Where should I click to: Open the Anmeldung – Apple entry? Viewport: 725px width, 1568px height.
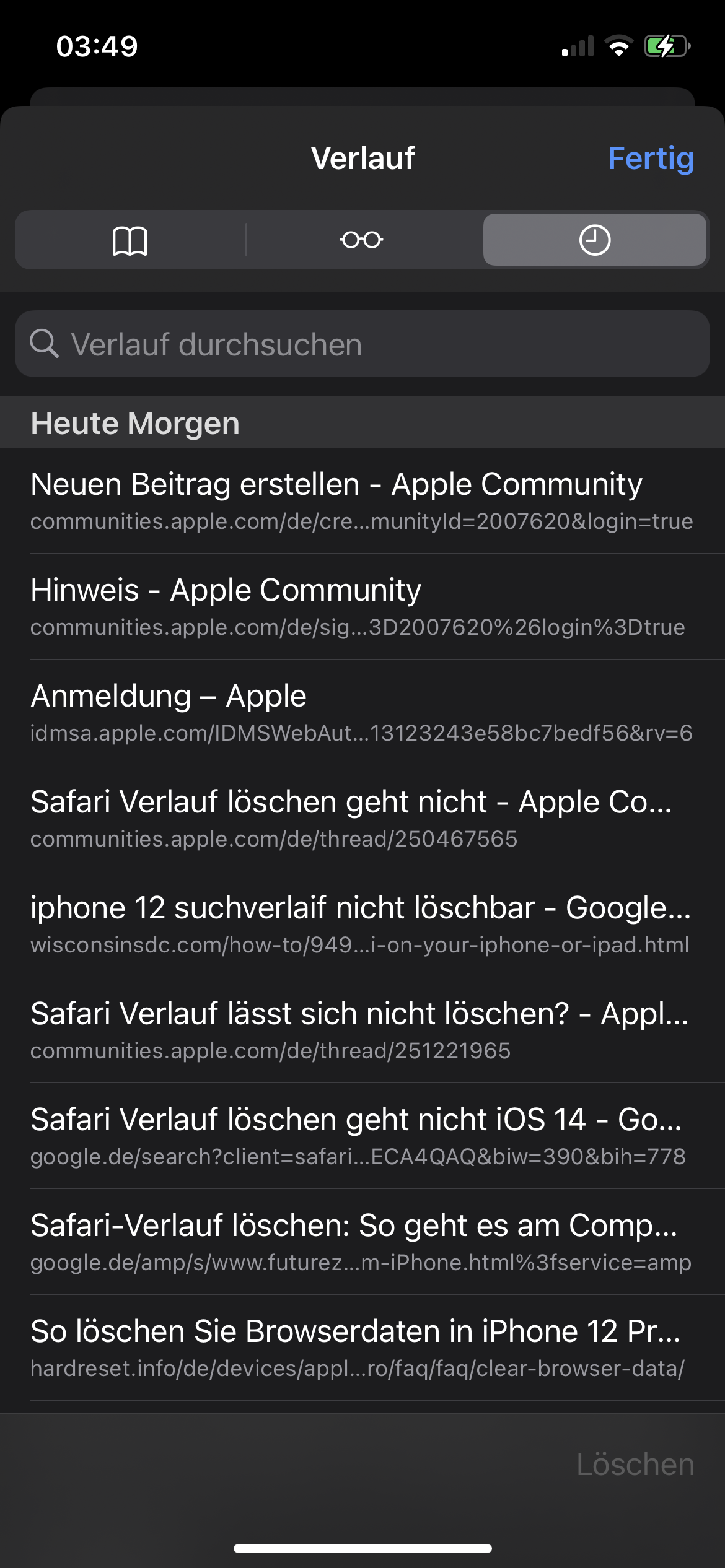(x=362, y=712)
